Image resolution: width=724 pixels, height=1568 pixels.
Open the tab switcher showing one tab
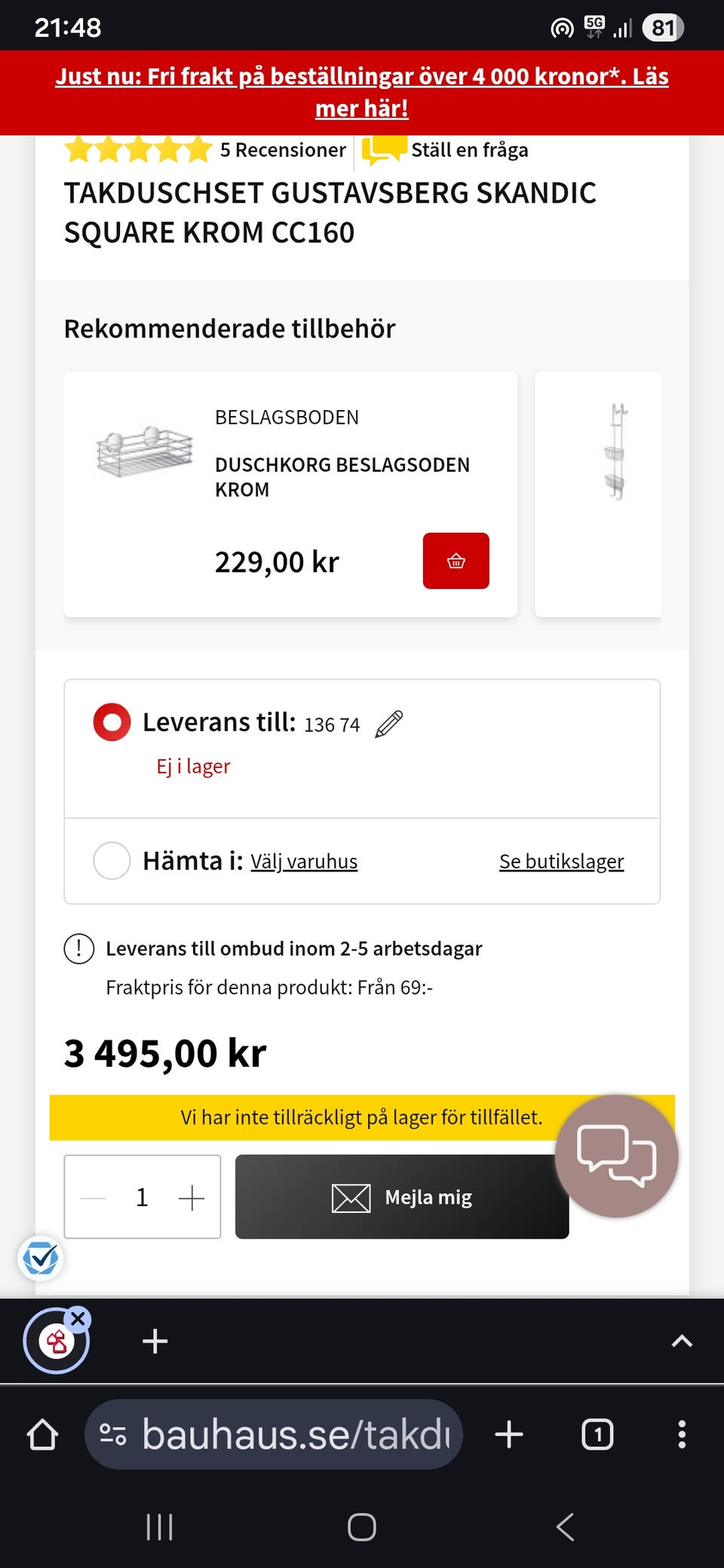click(596, 1435)
